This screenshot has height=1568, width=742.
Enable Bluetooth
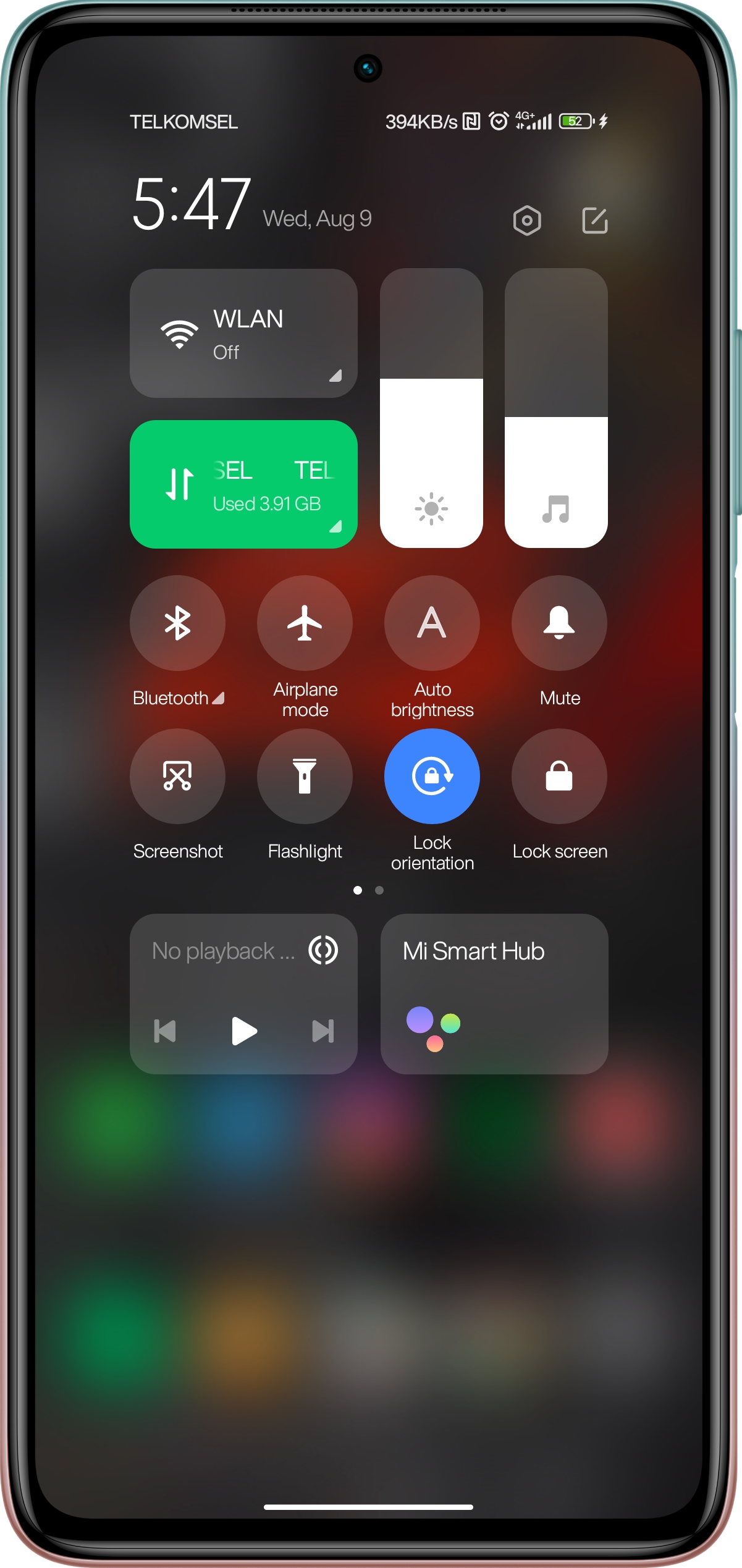pyautogui.click(x=177, y=623)
